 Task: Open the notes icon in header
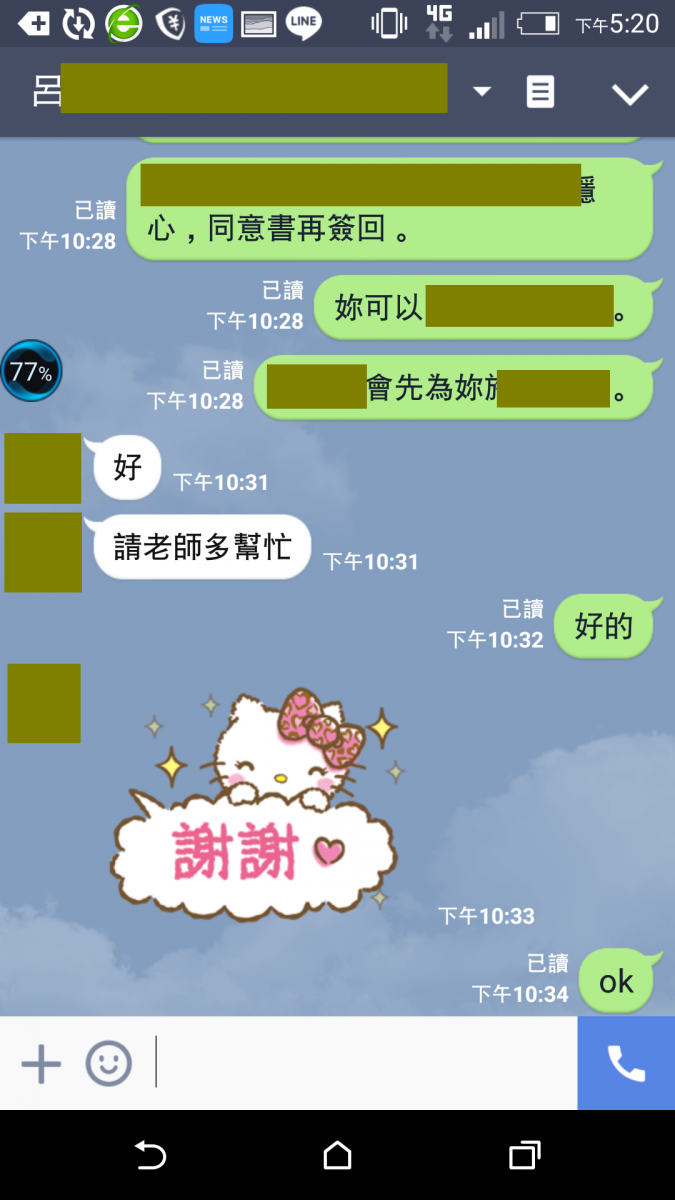point(540,93)
